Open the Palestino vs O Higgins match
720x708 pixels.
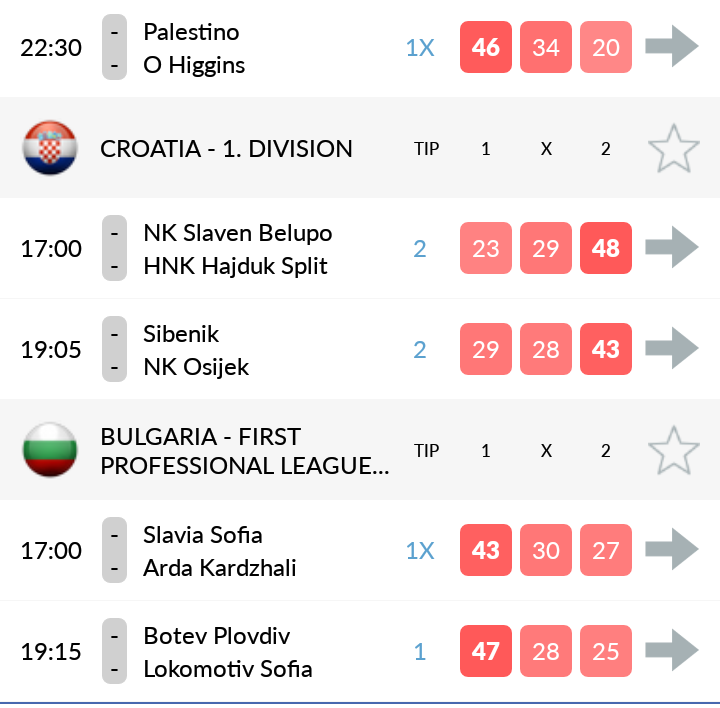(x=671, y=47)
